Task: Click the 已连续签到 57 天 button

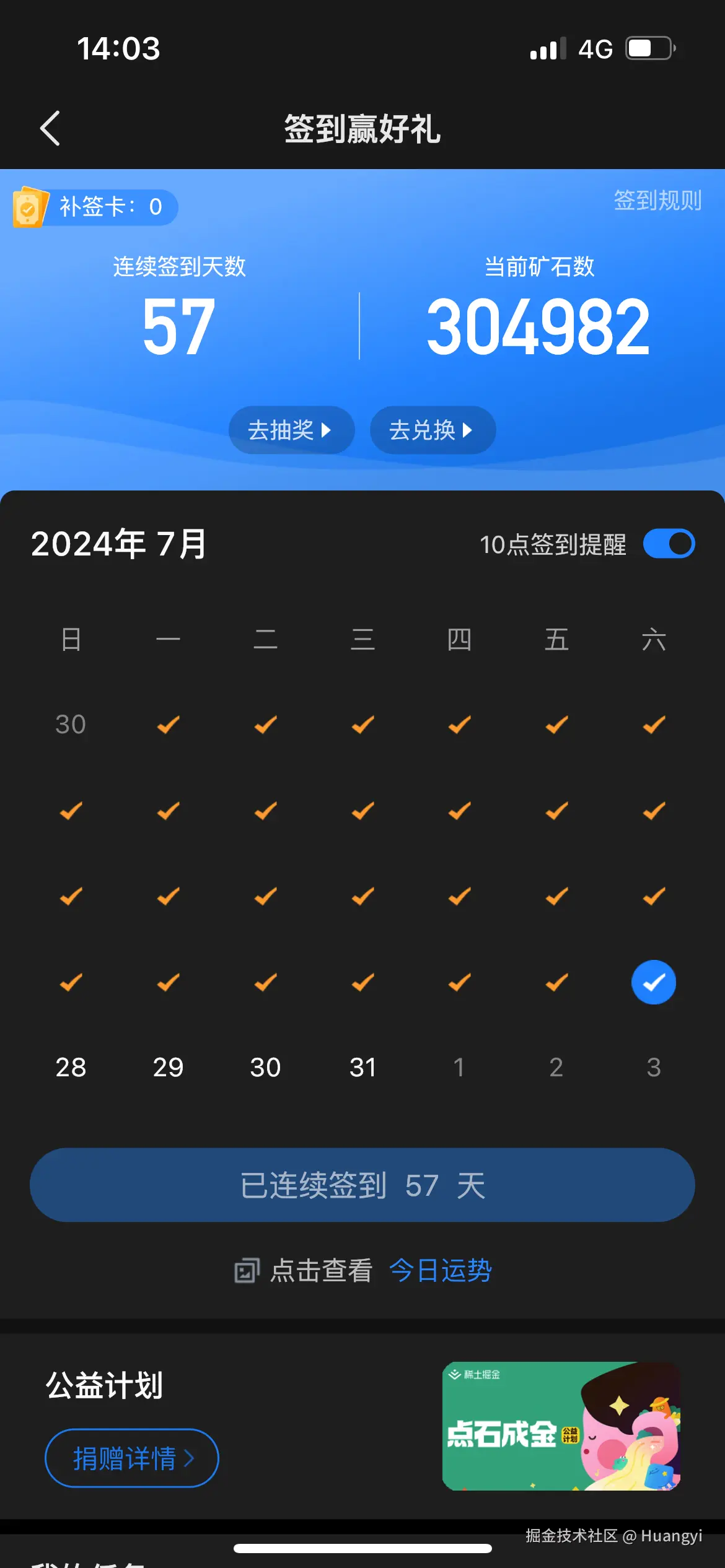Action: (362, 1185)
